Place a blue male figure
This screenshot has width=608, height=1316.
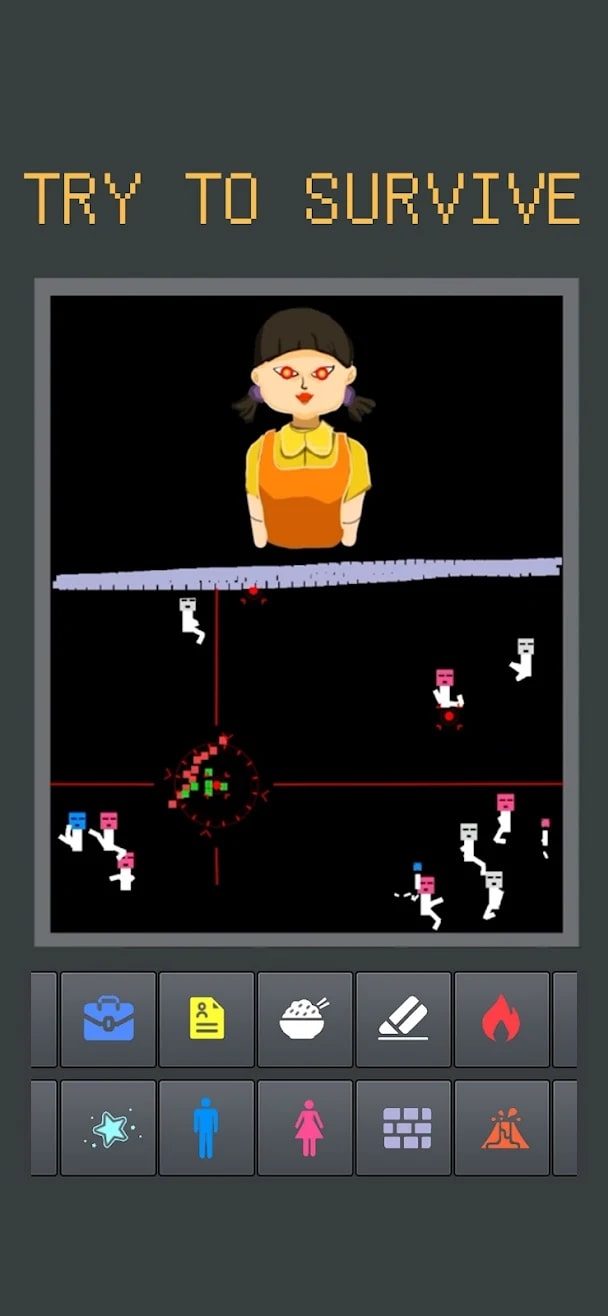pyautogui.click(x=207, y=1128)
